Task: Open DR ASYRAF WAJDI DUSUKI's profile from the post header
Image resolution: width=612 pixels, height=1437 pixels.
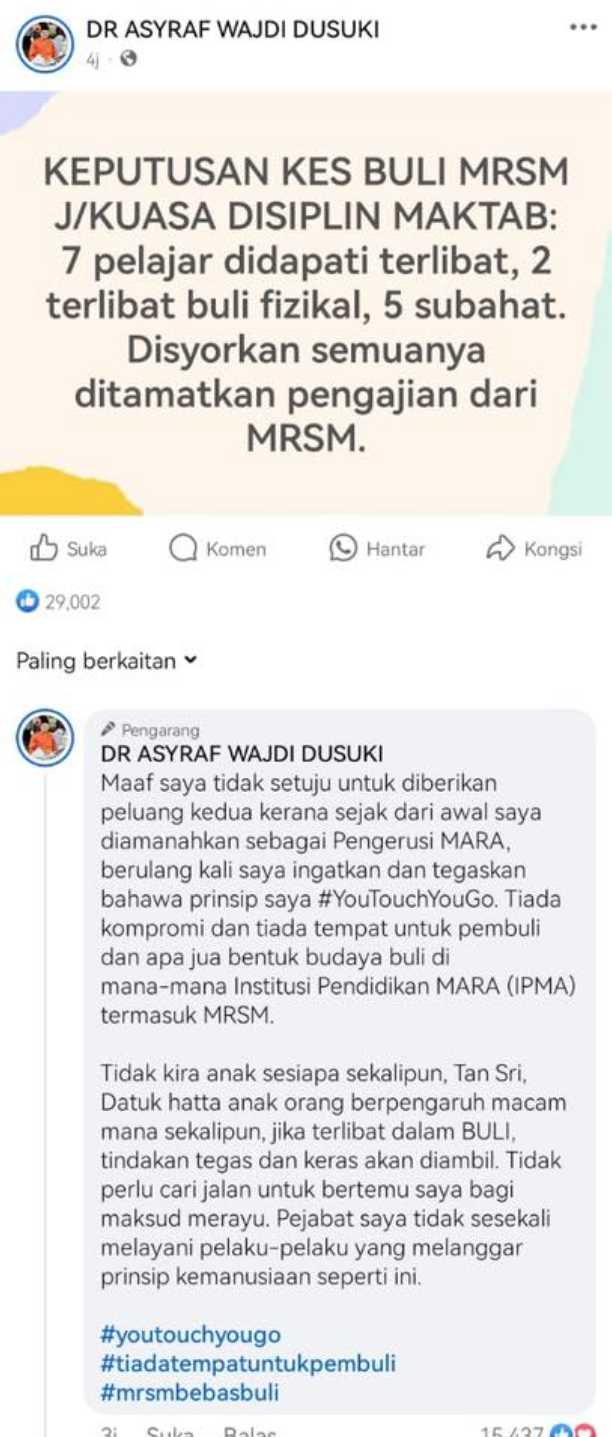Action: coord(232,29)
